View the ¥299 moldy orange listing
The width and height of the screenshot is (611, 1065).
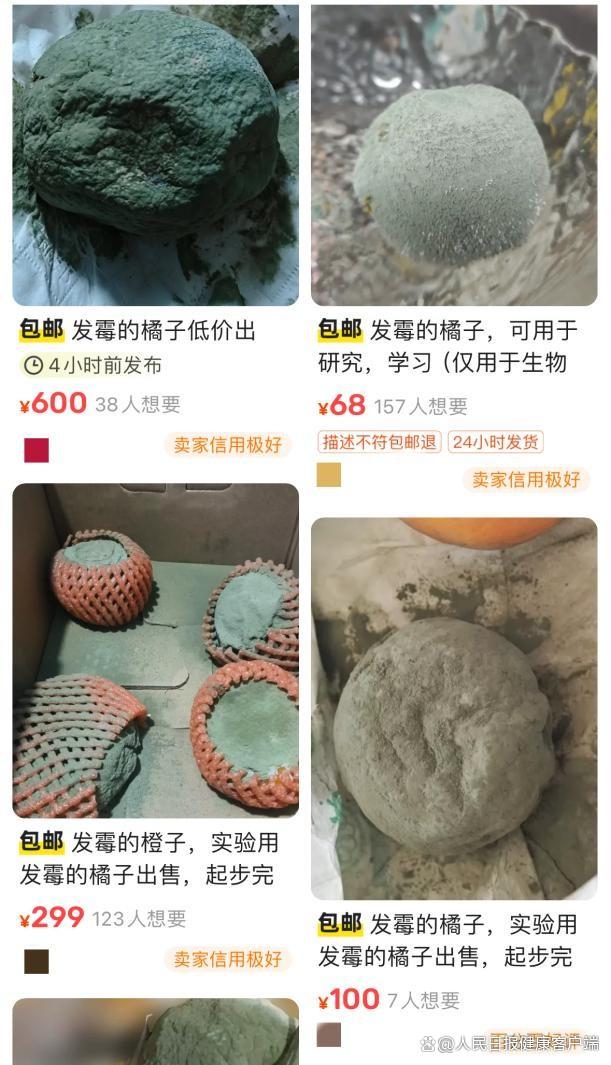tap(155, 650)
